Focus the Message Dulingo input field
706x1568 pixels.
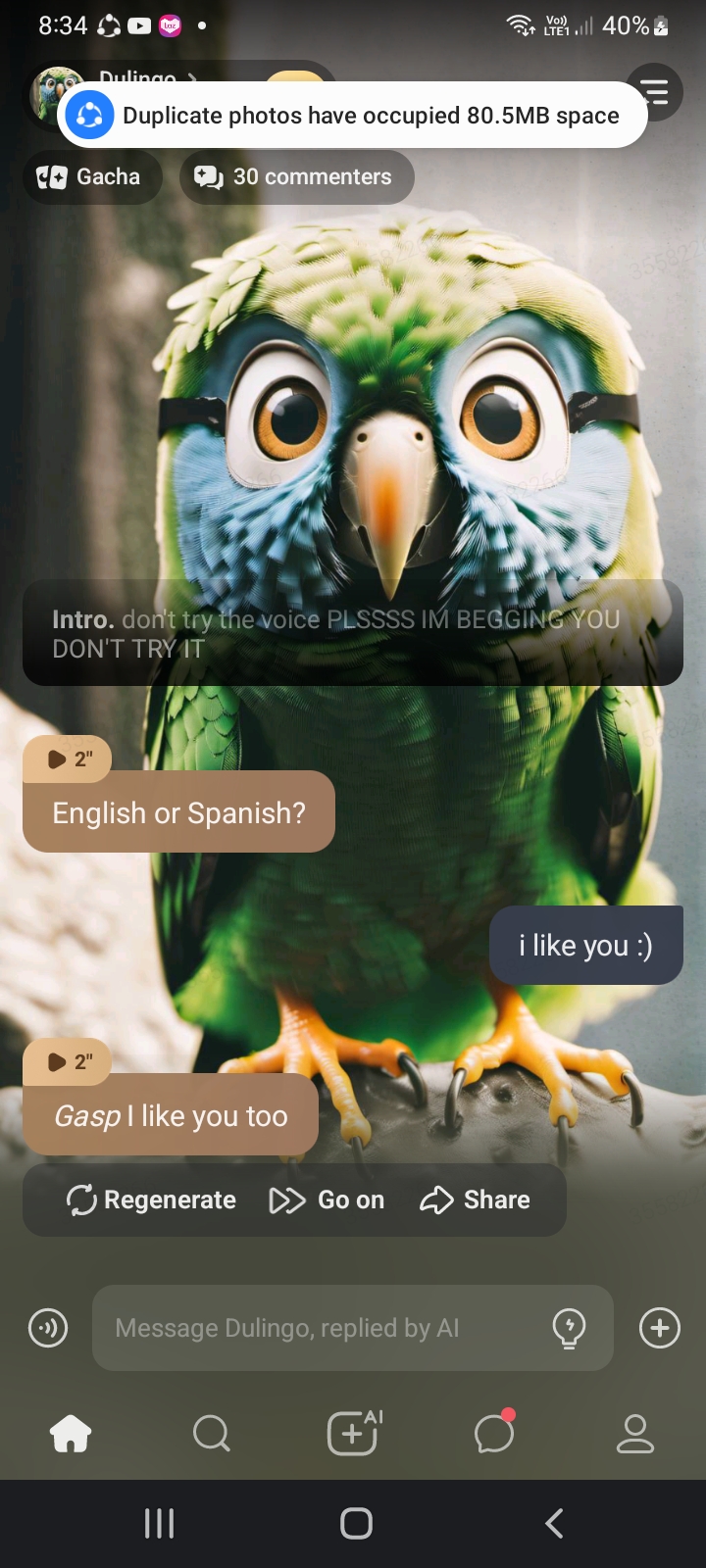click(x=314, y=1329)
